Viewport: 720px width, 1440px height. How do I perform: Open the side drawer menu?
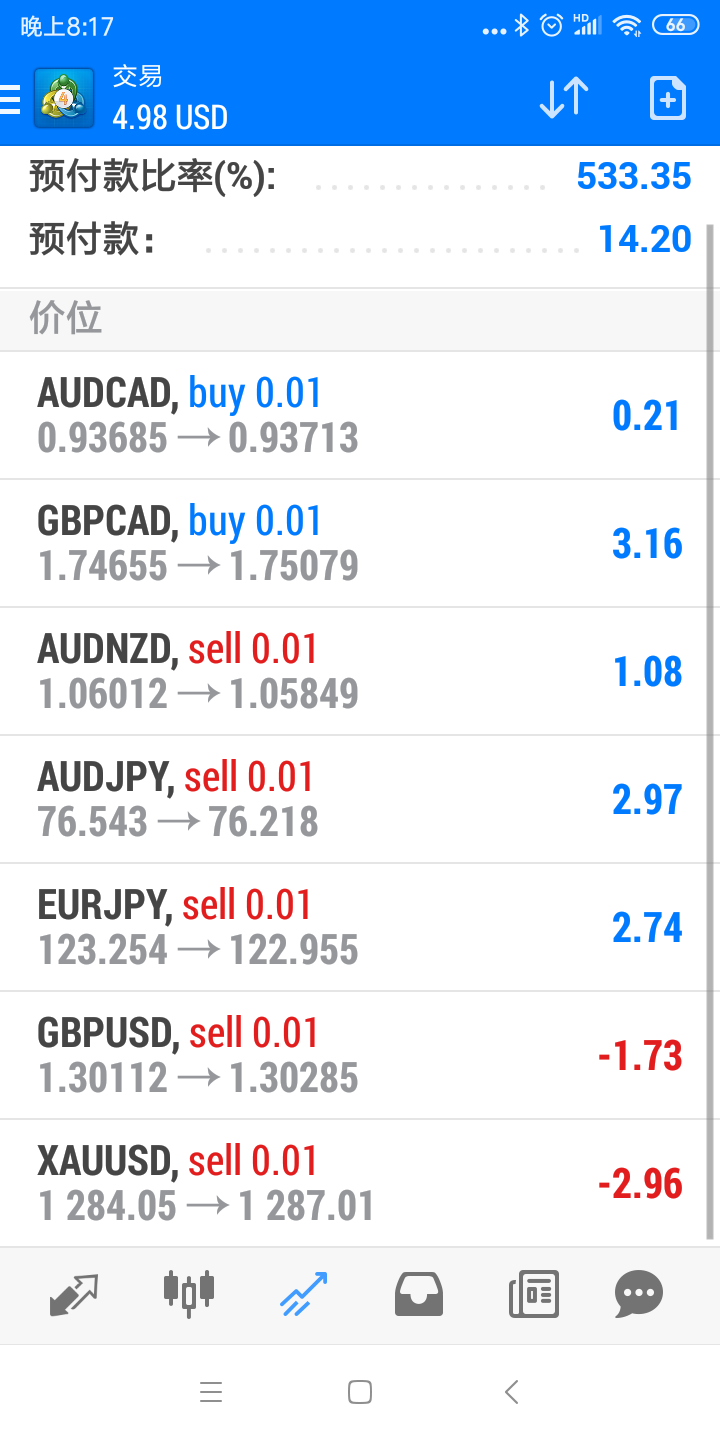(10, 99)
